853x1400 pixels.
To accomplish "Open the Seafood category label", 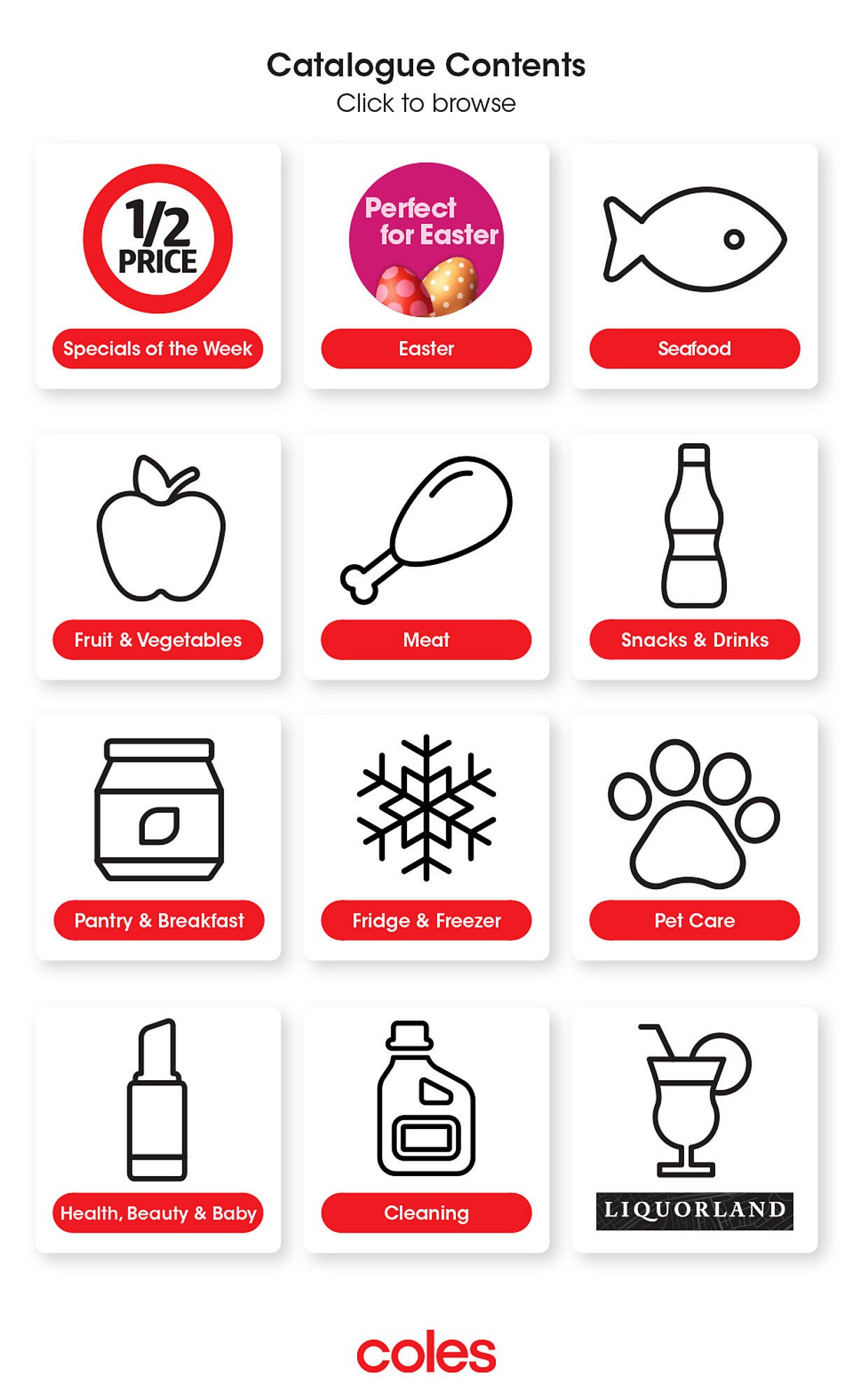I will pyautogui.click(x=693, y=347).
